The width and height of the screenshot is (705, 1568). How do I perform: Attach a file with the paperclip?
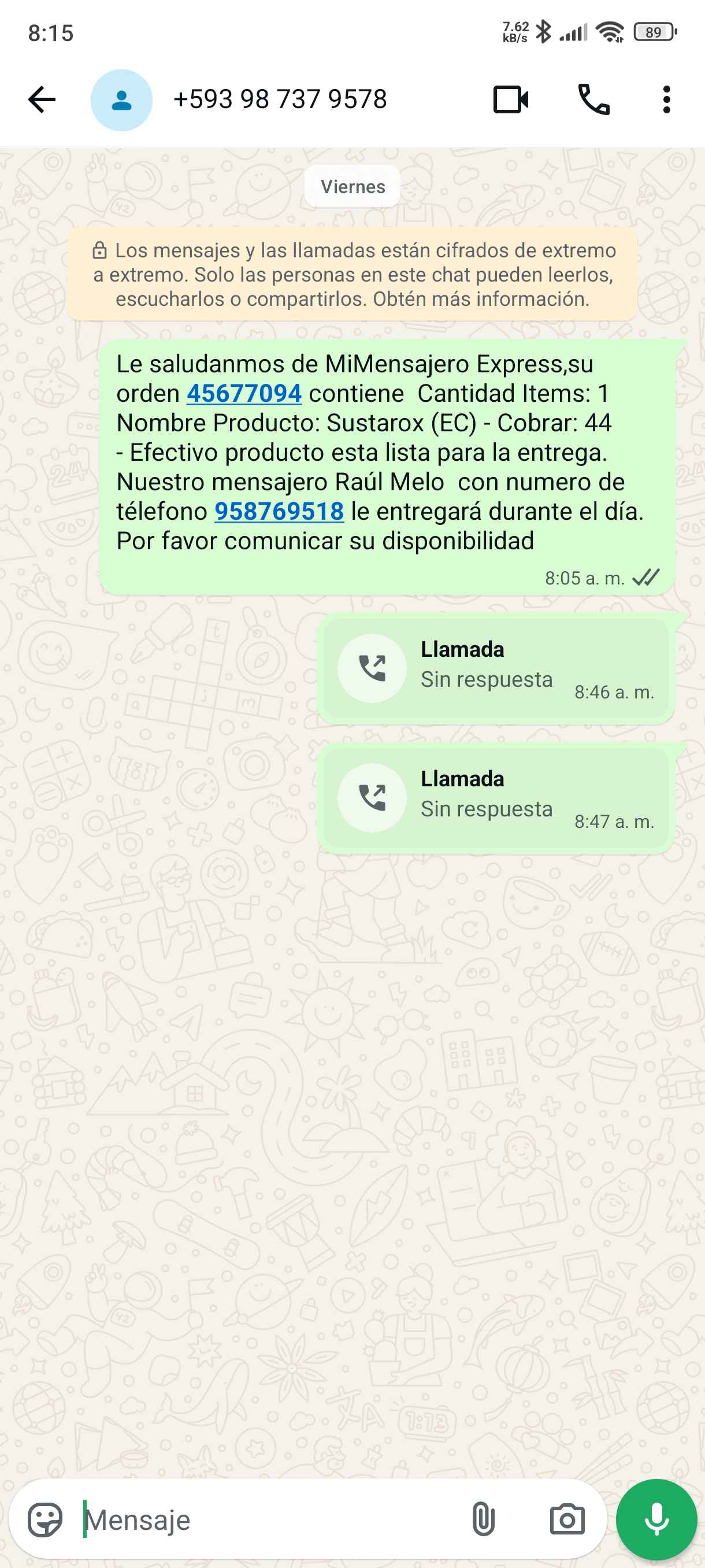[x=483, y=1520]
